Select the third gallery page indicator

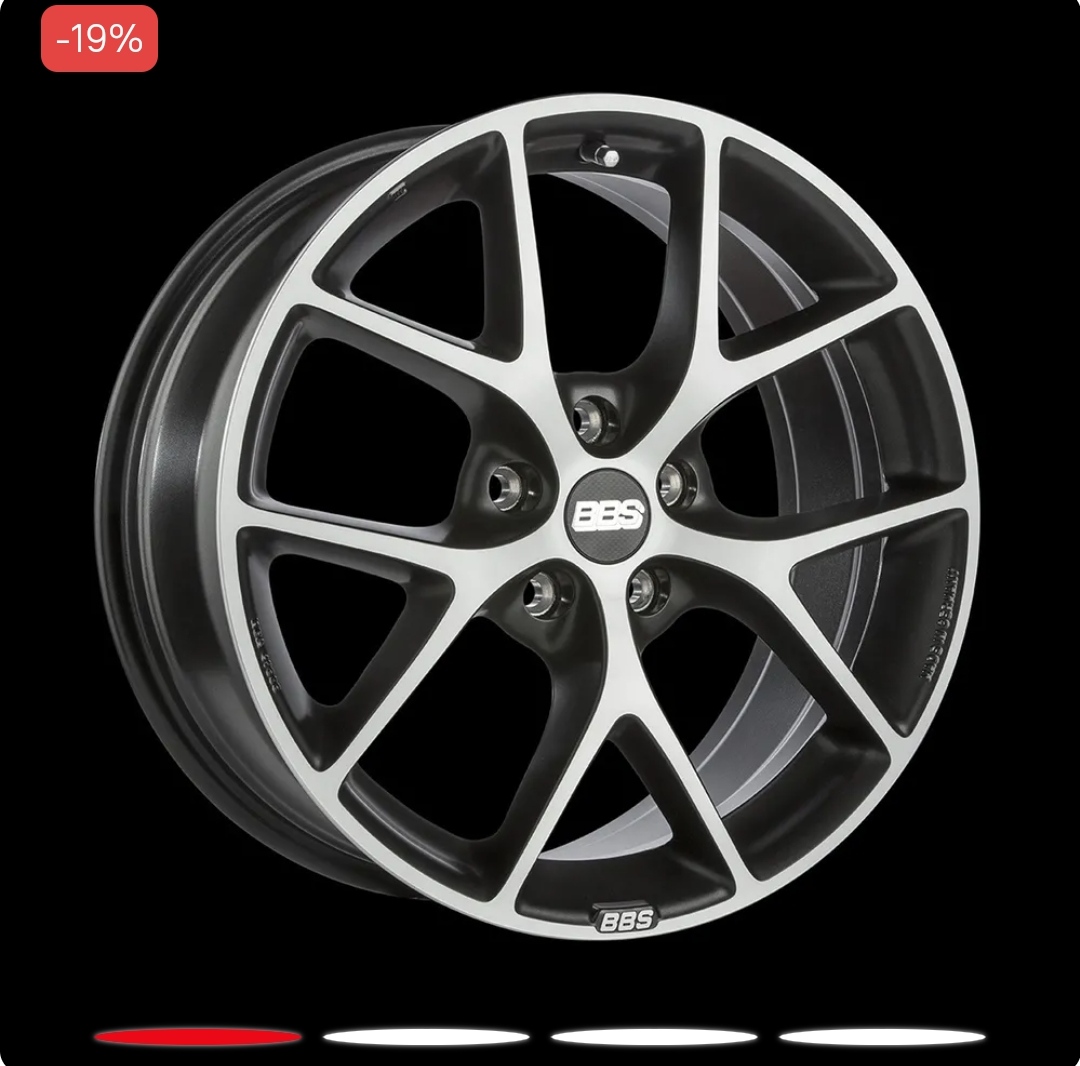pyautogui.click(x=654, y=1036)
